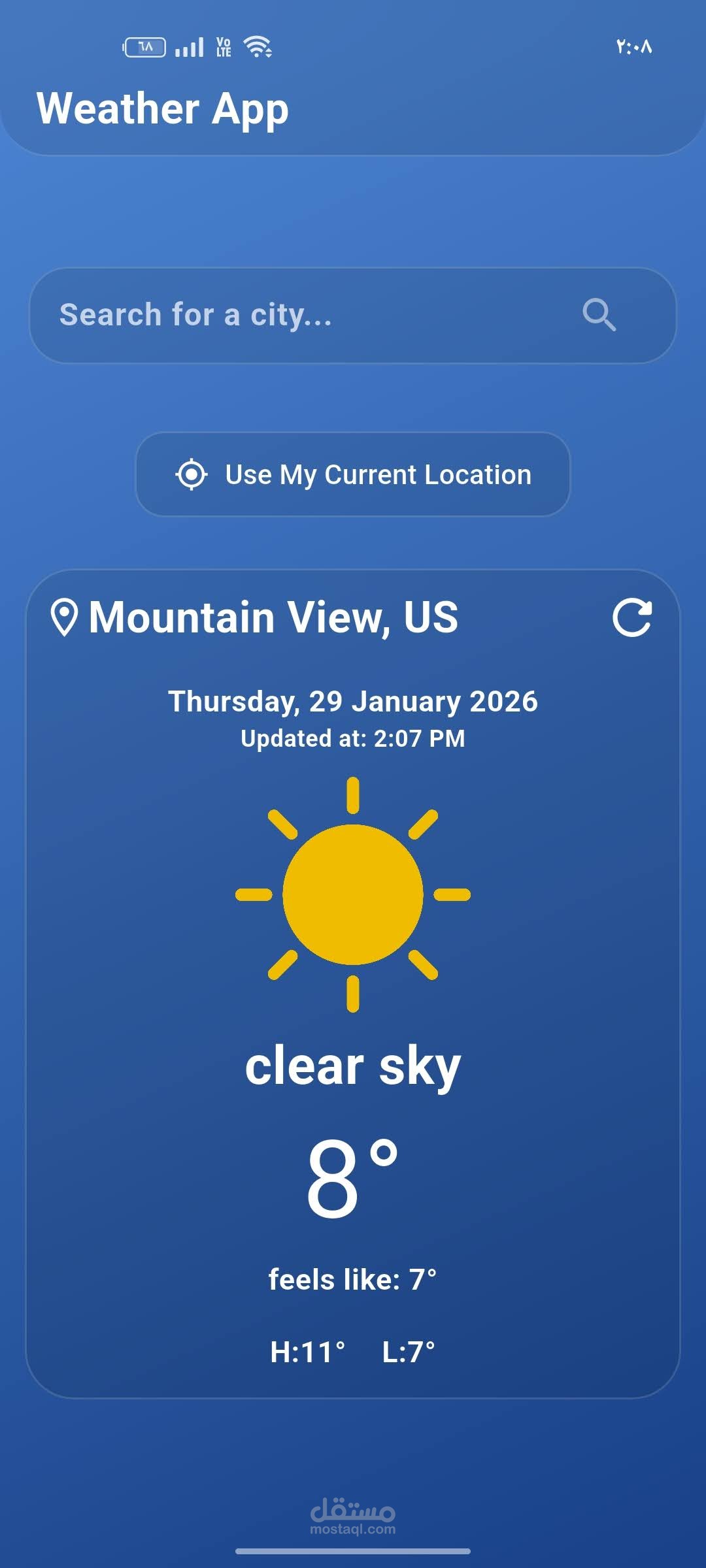The width and height of the screenshot is (706, 1568).
Task: Click the Thursday, 29 January 2026 date
Action: pyautogui.click(x=353, y=702)
